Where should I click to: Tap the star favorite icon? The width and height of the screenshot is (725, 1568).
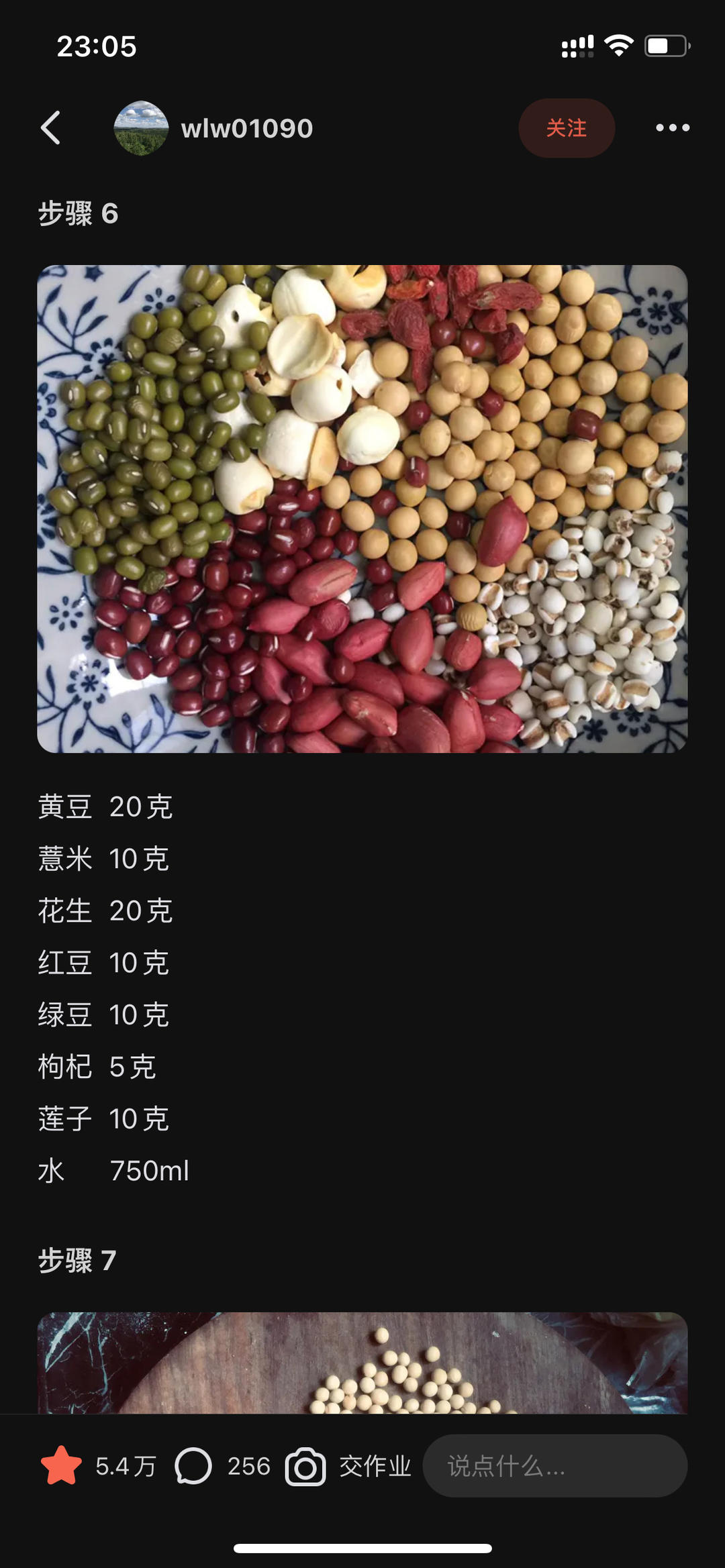[x=62, y=1466]
